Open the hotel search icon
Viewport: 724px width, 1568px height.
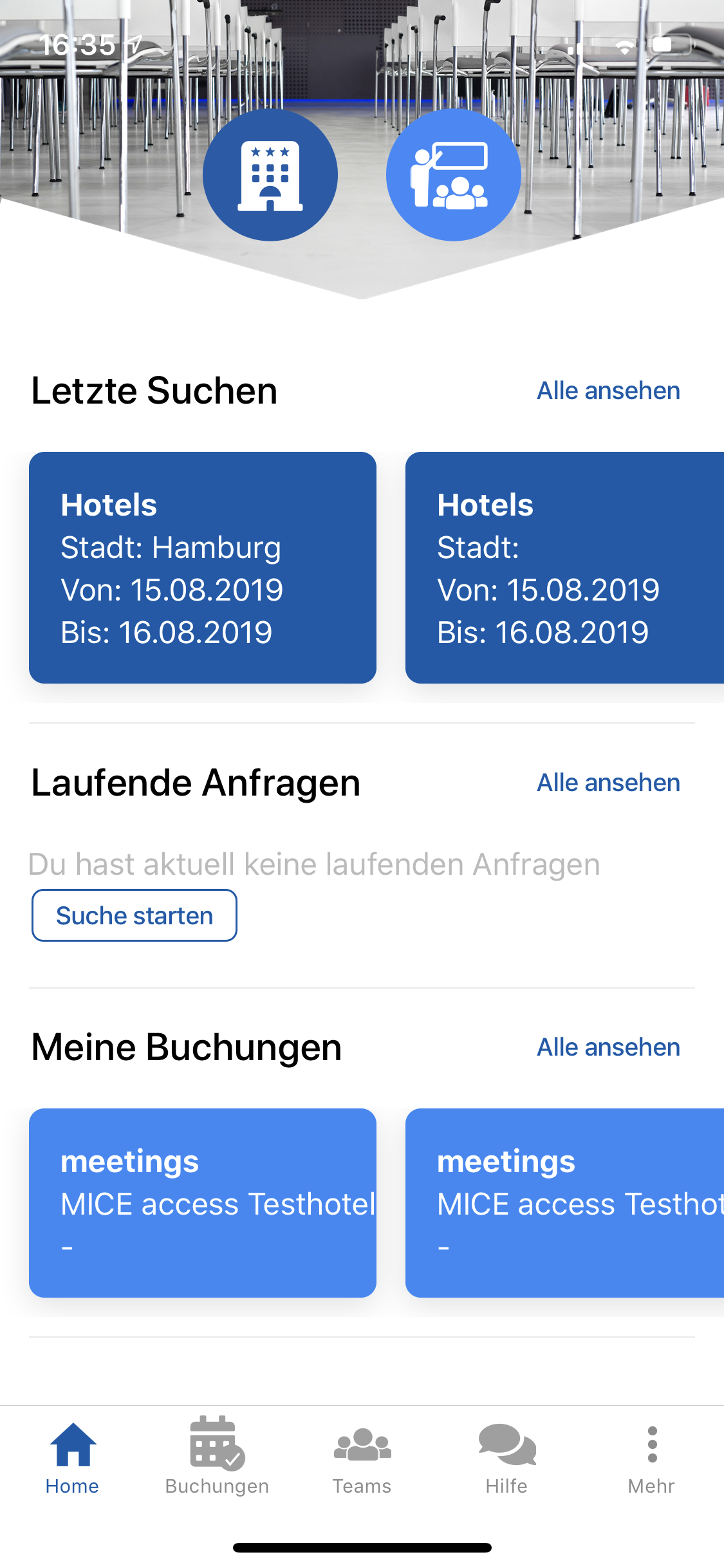point(270,175)
